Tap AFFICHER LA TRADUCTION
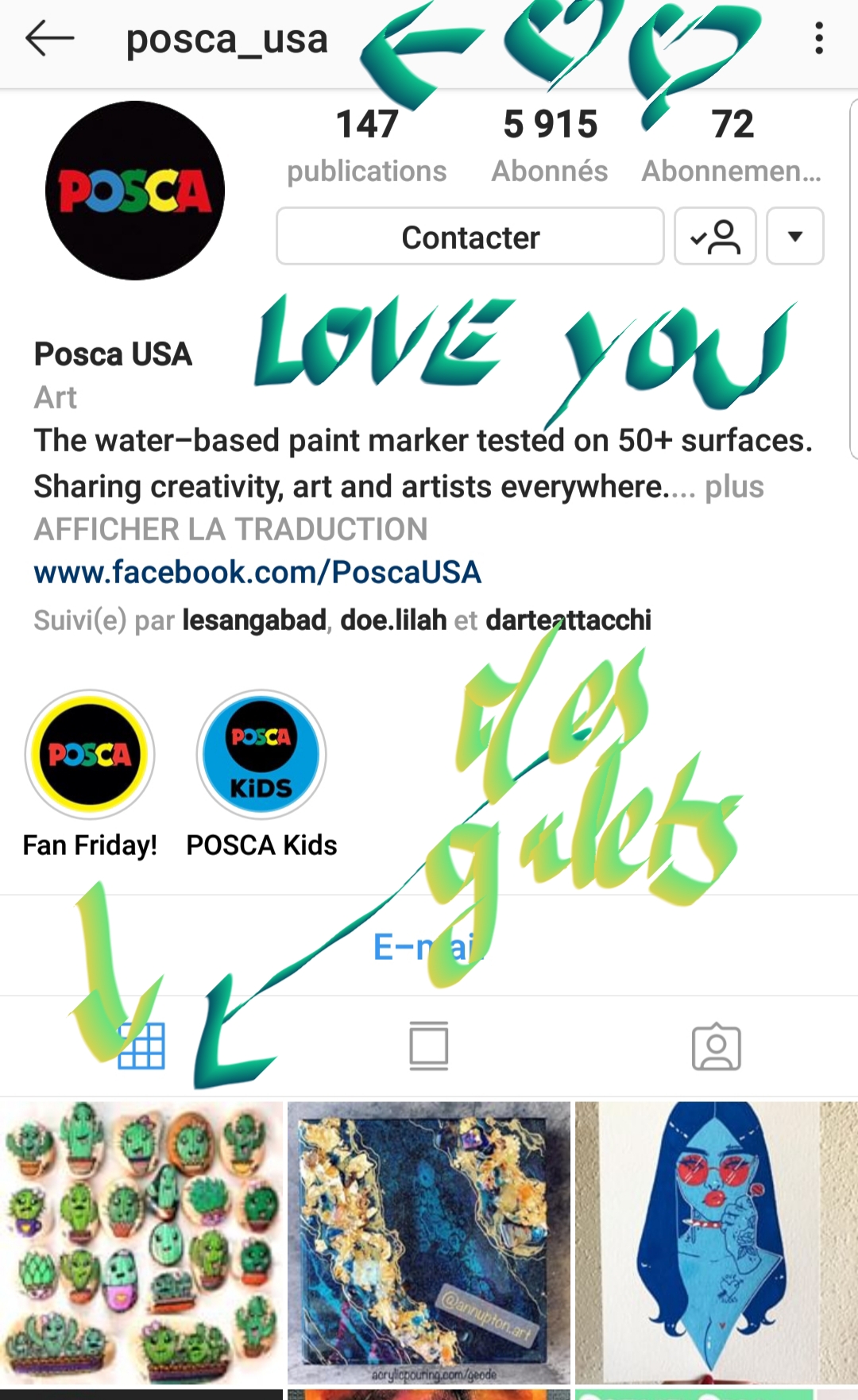 [231, 529]
